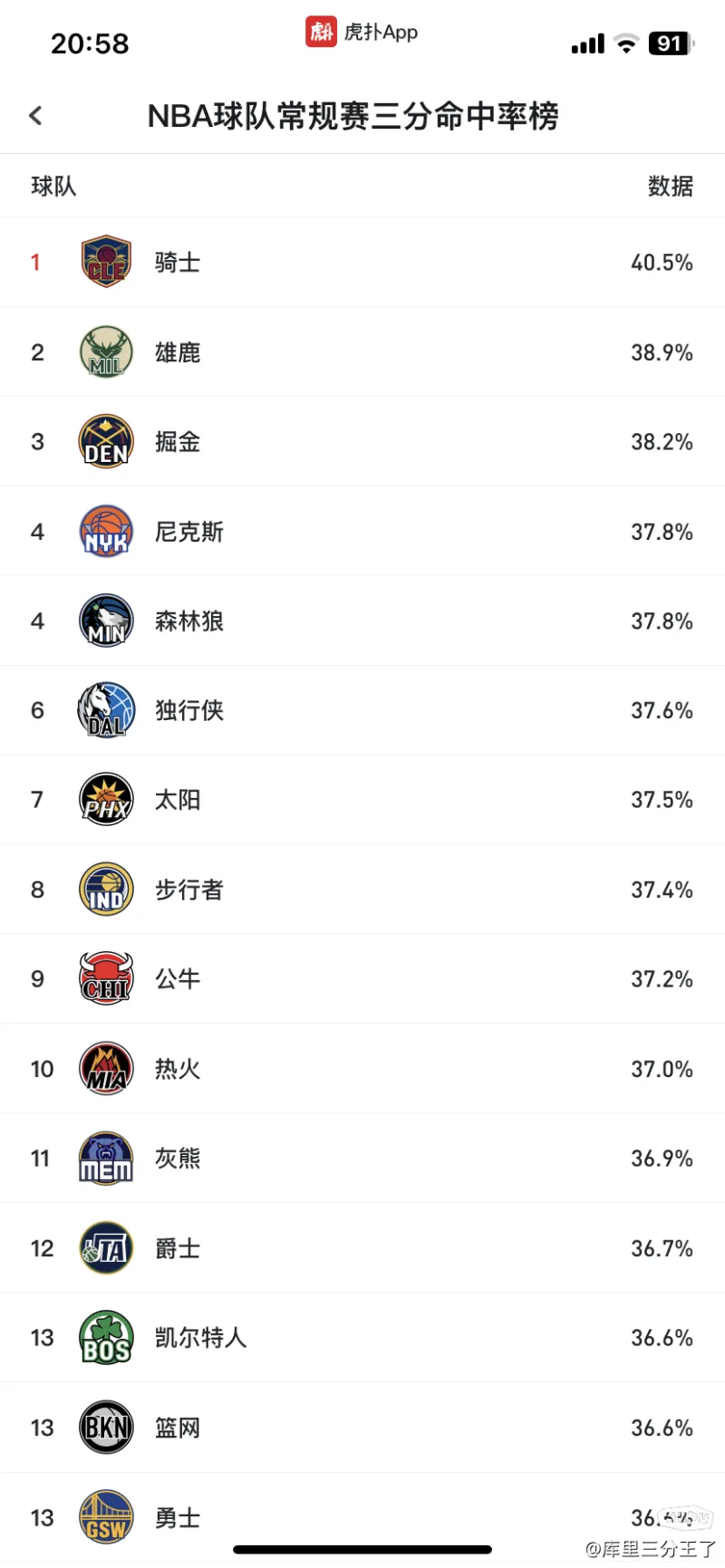Tap the 爵士 row showing 36.7%

pos(362,1247)
